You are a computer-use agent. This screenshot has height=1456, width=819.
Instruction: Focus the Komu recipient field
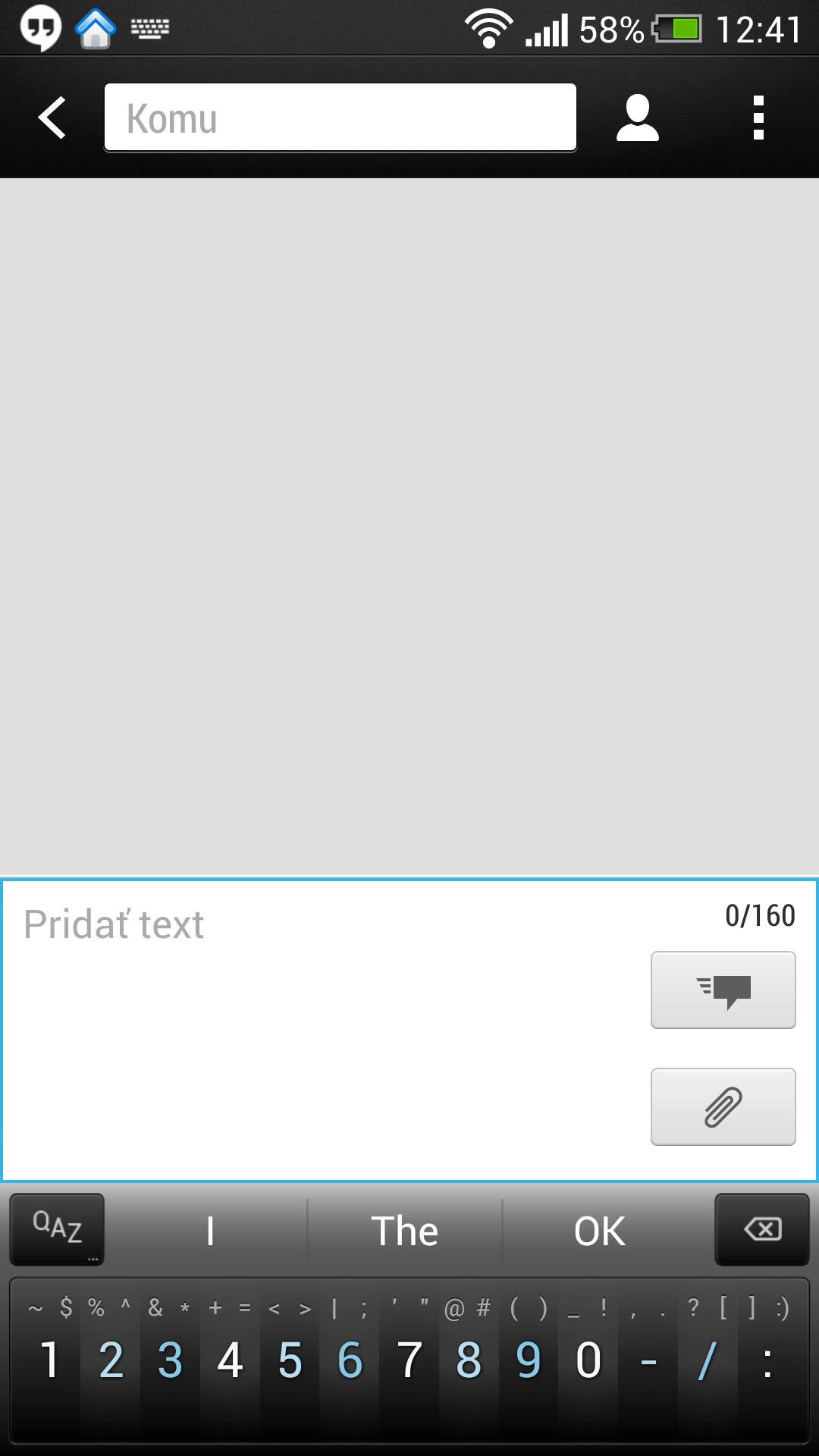[x=340, y=118]
